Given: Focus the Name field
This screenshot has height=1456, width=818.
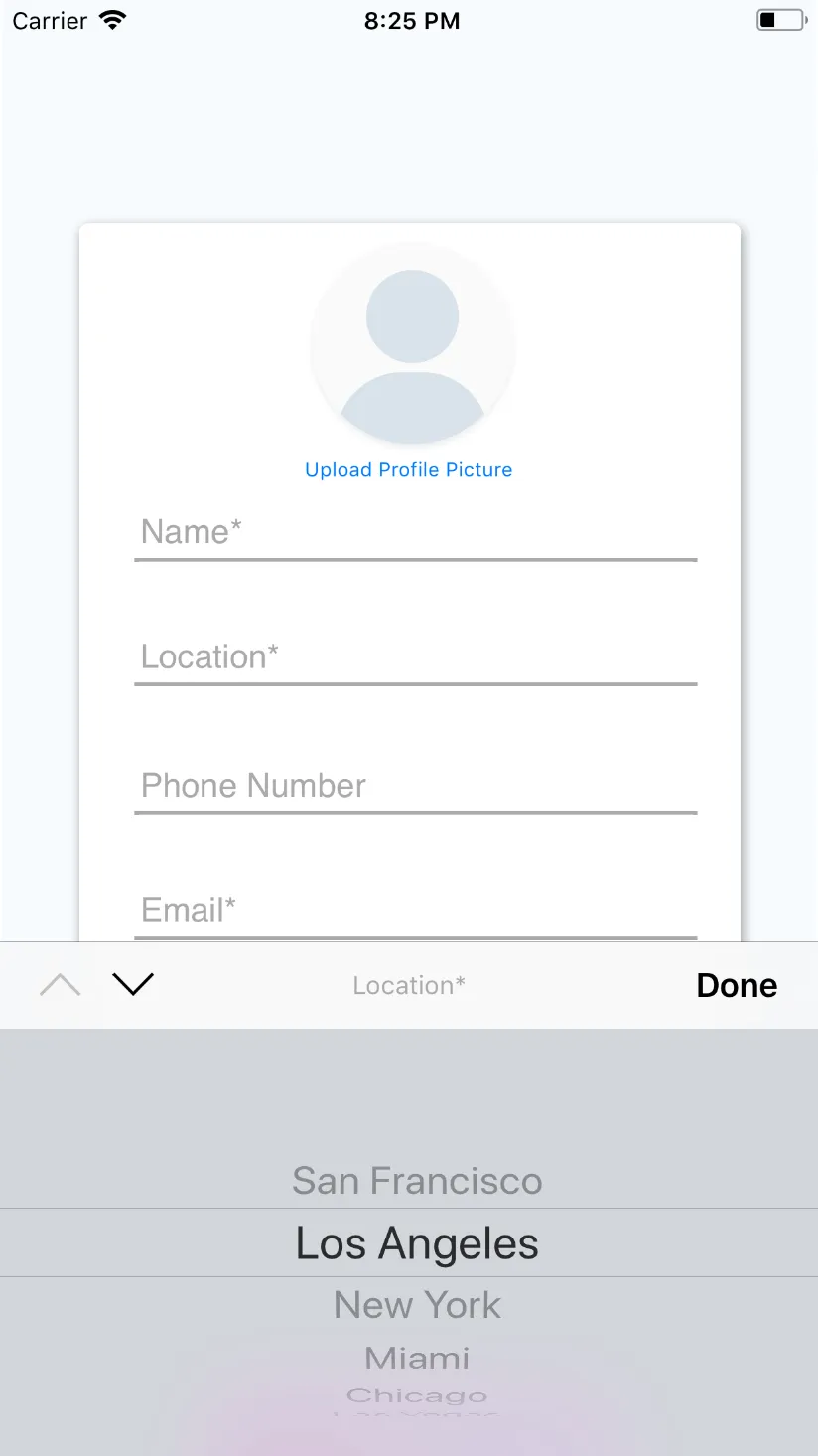Looking at the screenshot, I should 415,533.
